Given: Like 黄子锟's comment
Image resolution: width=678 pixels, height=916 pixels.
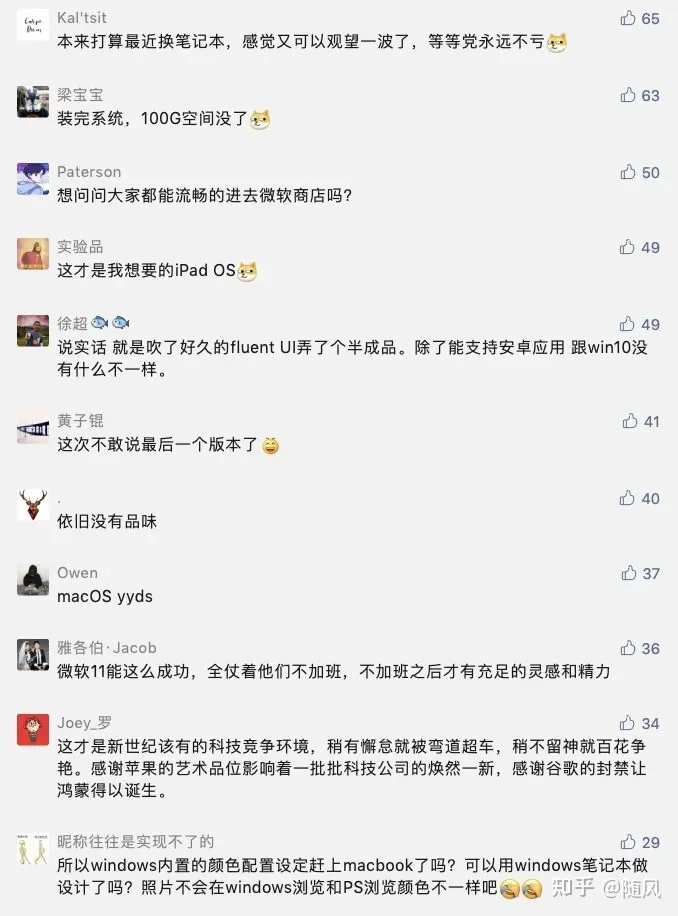Looking at the screenshot, I should click(x=631, y=421).
